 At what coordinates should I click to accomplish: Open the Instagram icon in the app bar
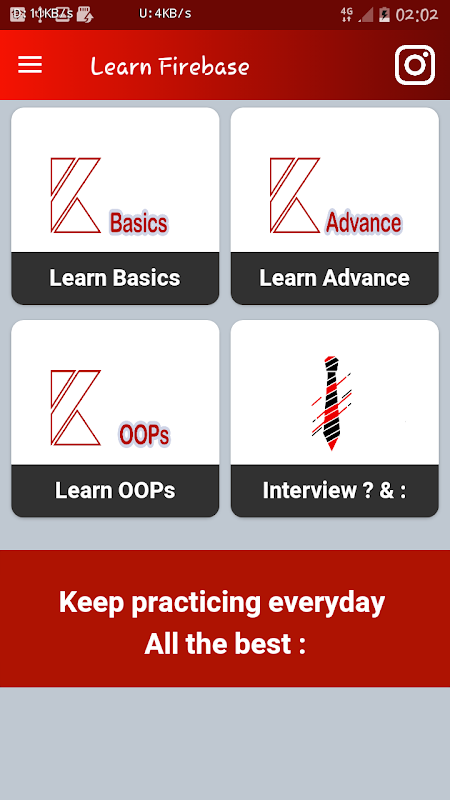(x=415, y=65)
